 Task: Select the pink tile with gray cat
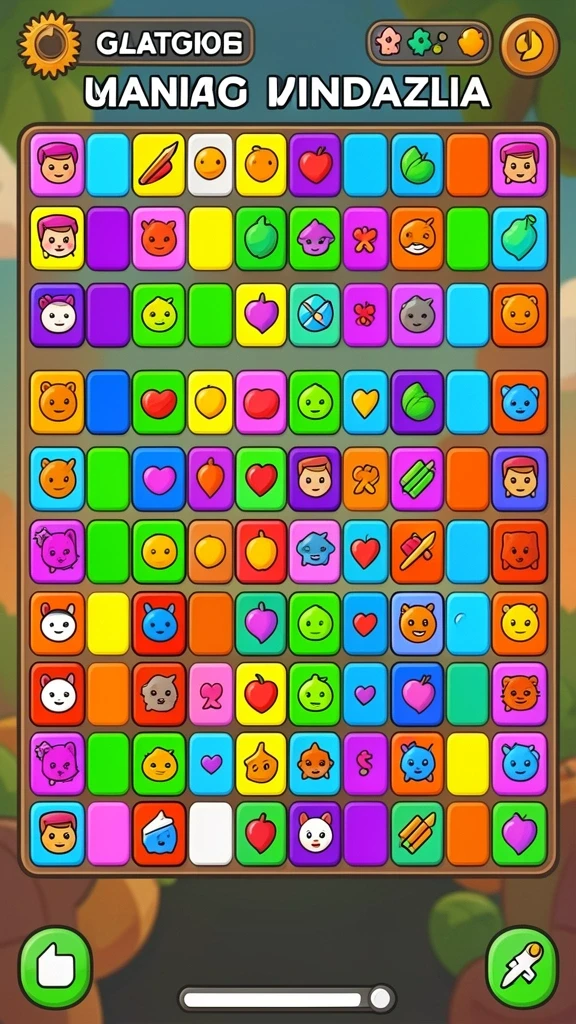coord(417,315)
